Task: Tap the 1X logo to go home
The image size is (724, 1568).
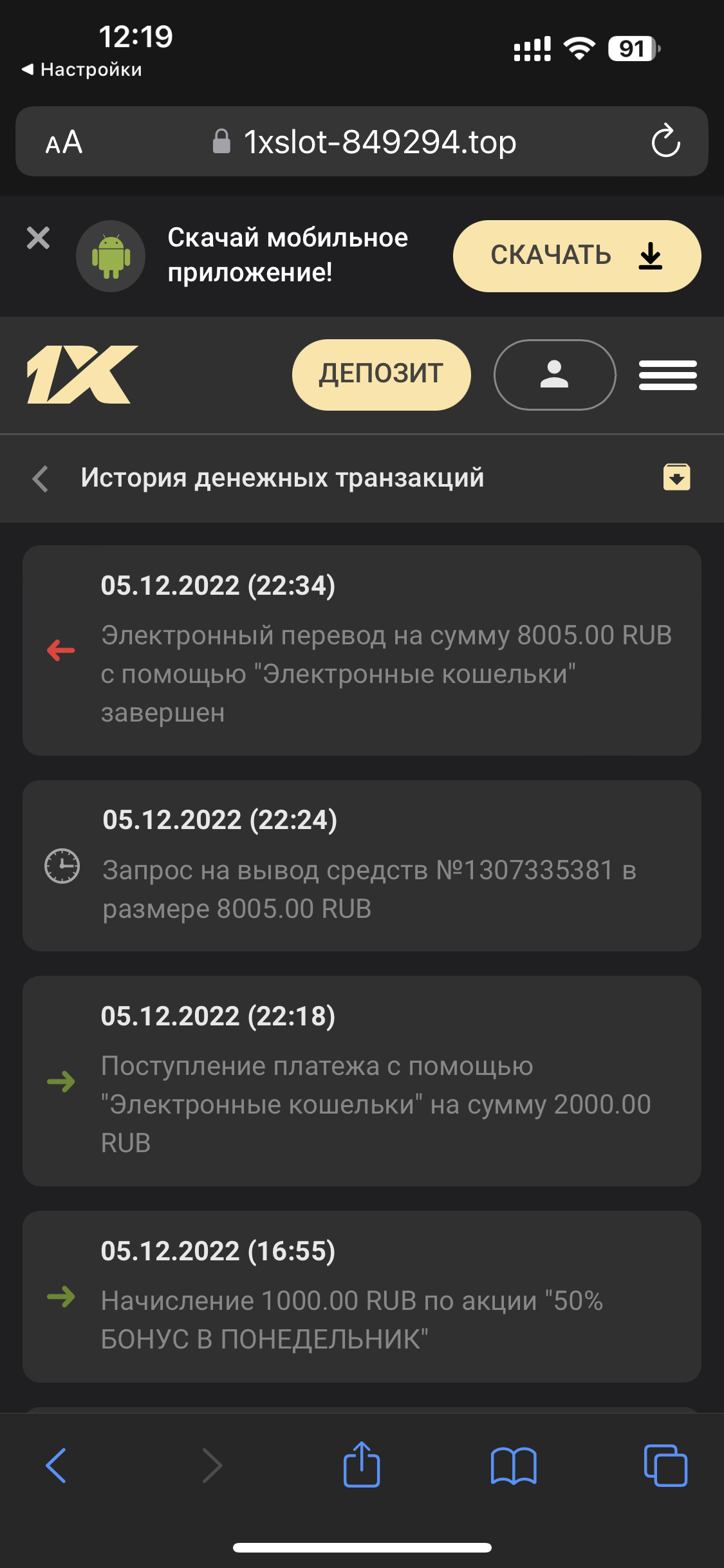Action: (82, 375)
